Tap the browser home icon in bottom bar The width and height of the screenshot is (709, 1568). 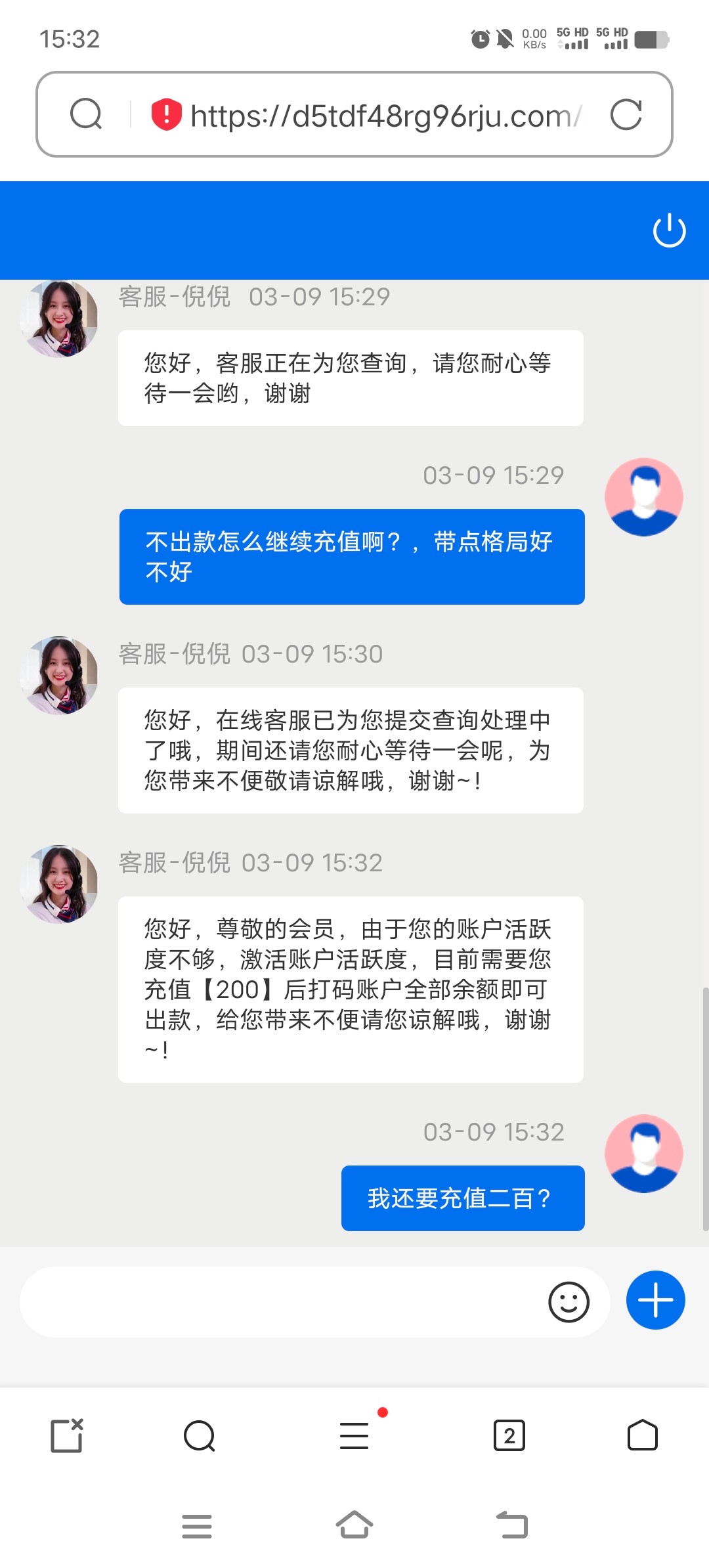(642, 1435)
